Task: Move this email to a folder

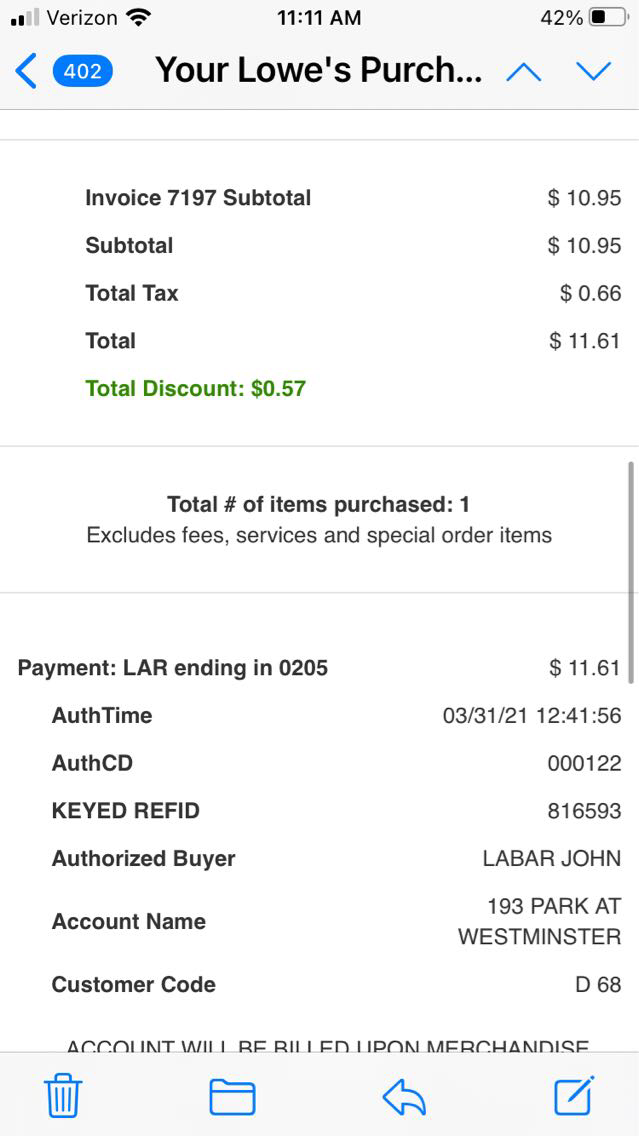Action: (232, 1097)
